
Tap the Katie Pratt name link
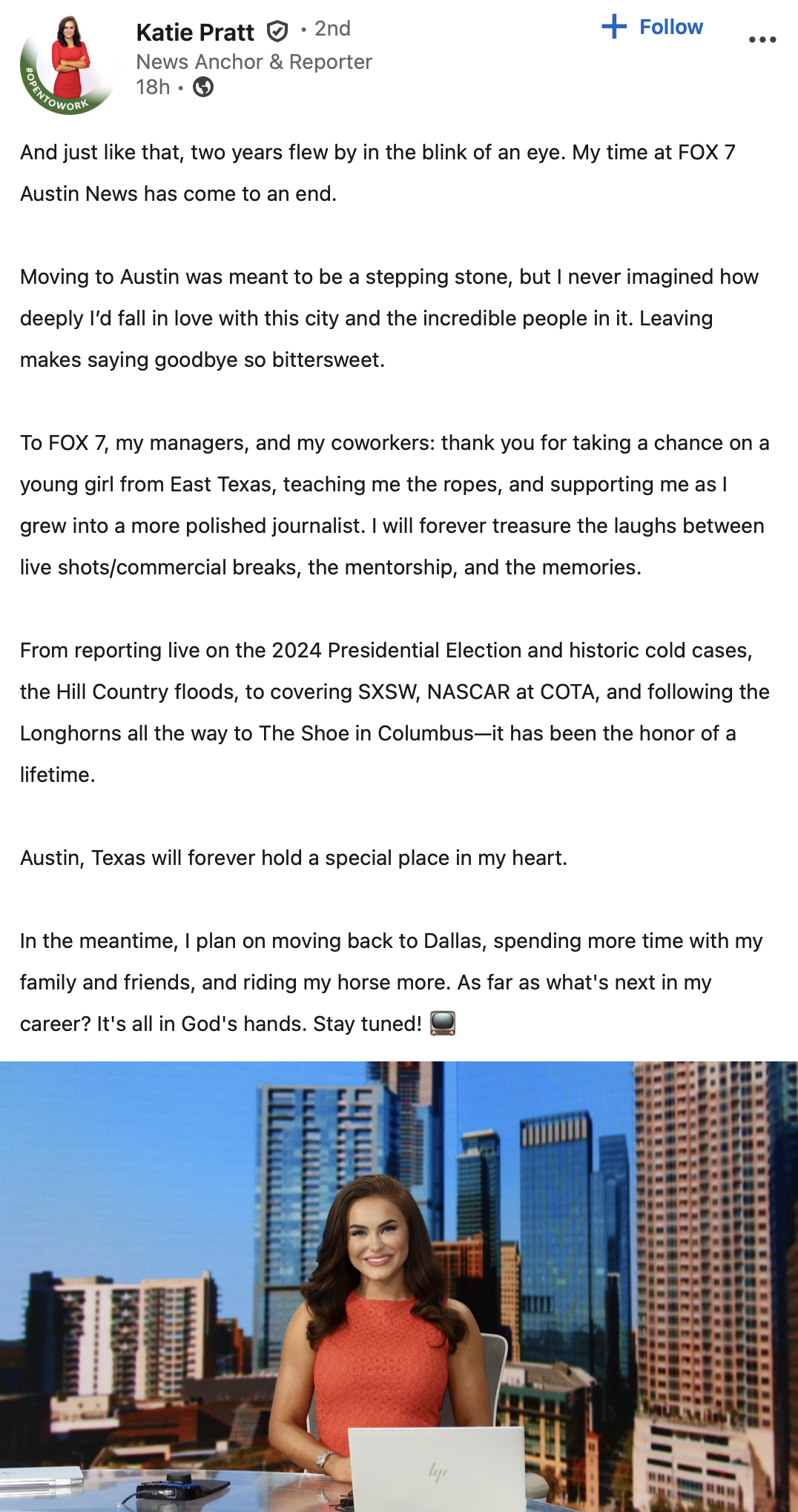pos(195,32)
